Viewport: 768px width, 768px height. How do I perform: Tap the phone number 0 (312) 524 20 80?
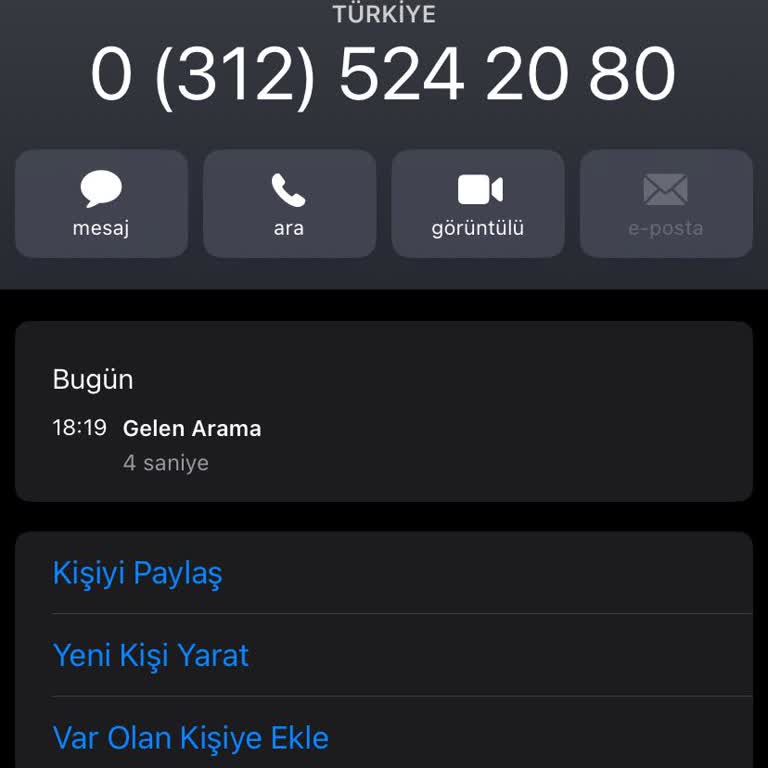click(x=383, y=75)
